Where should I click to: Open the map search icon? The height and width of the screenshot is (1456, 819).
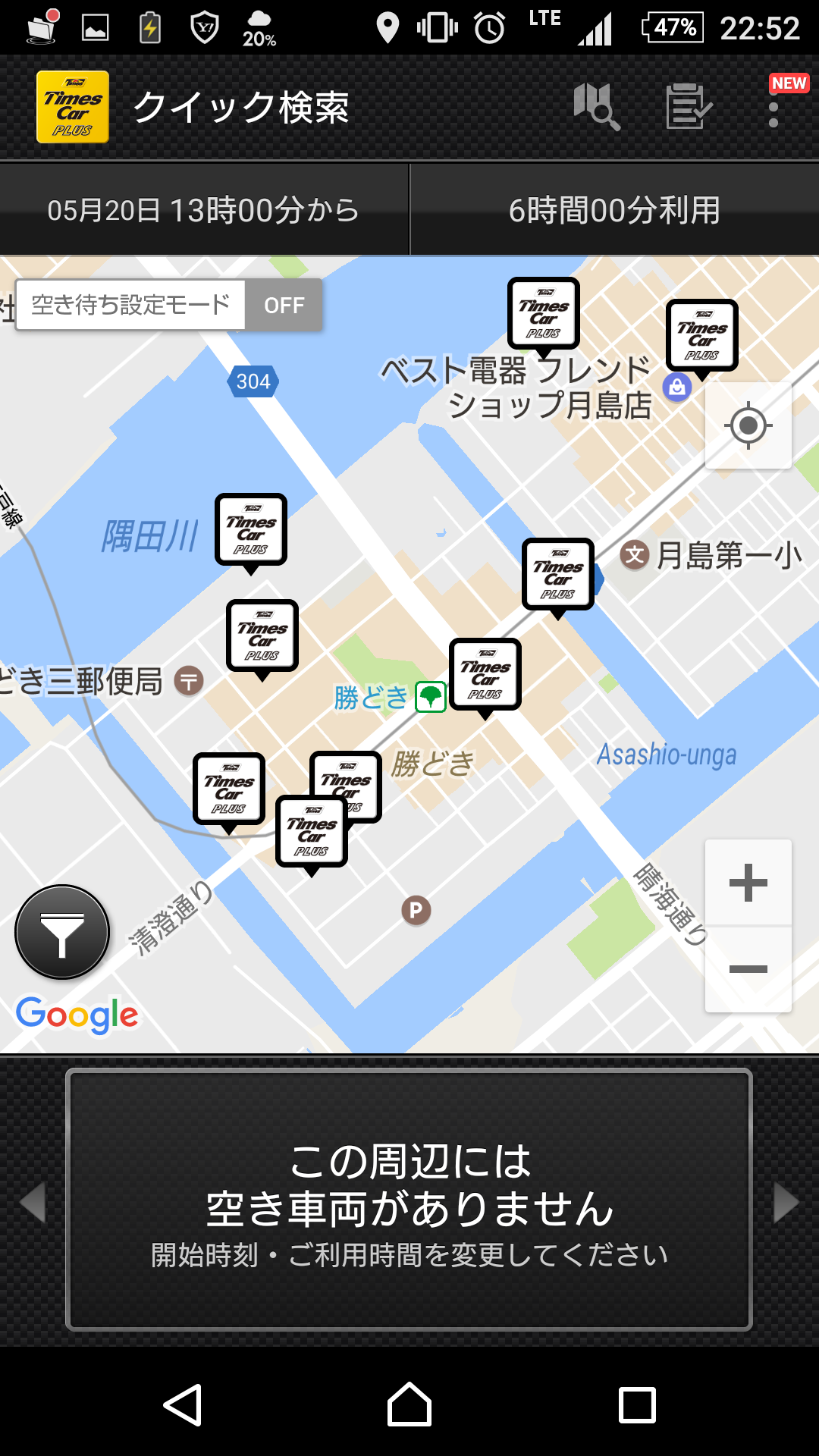coord(597,107)
